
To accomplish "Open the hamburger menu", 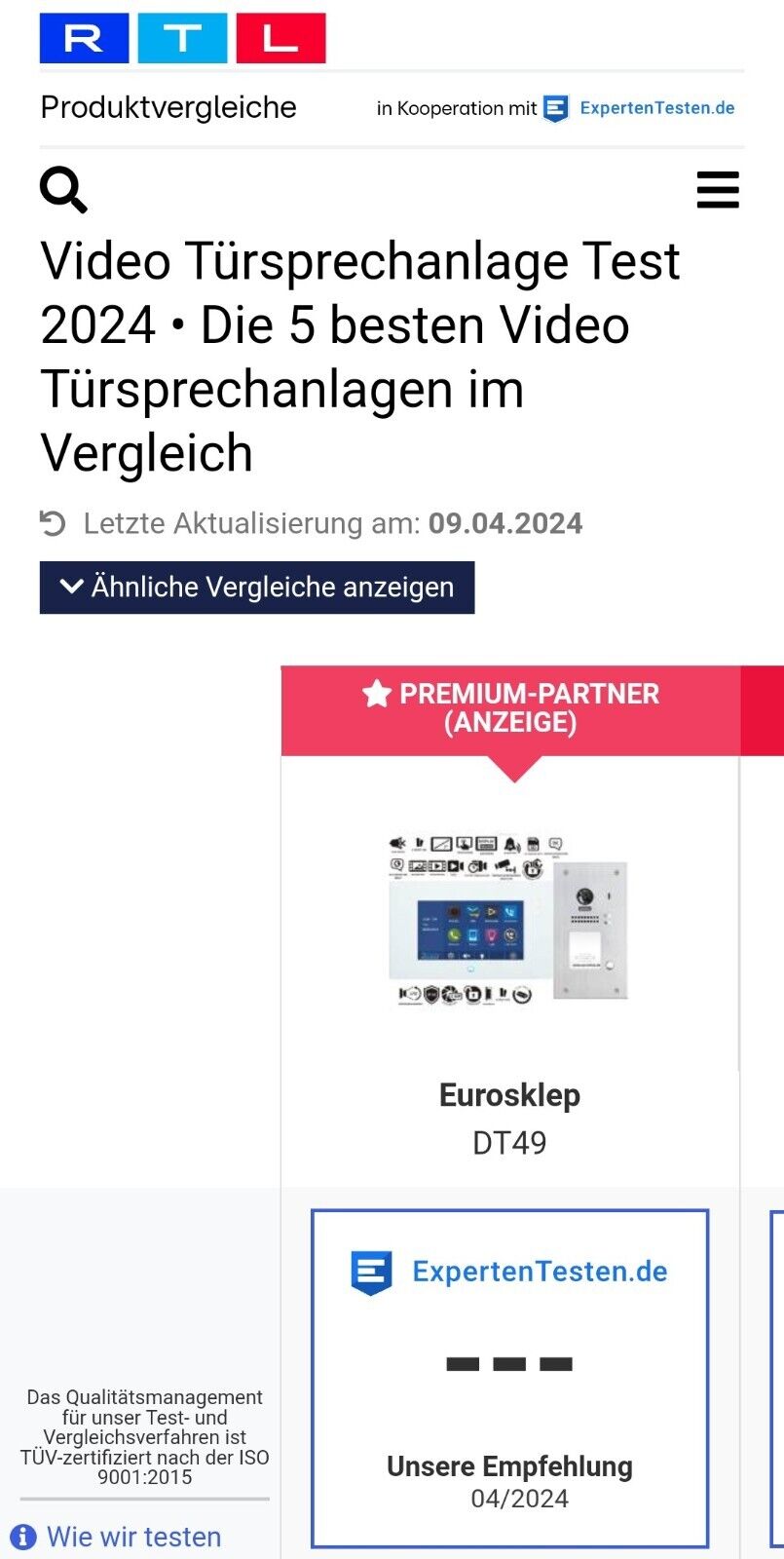I will click(718, 190).
